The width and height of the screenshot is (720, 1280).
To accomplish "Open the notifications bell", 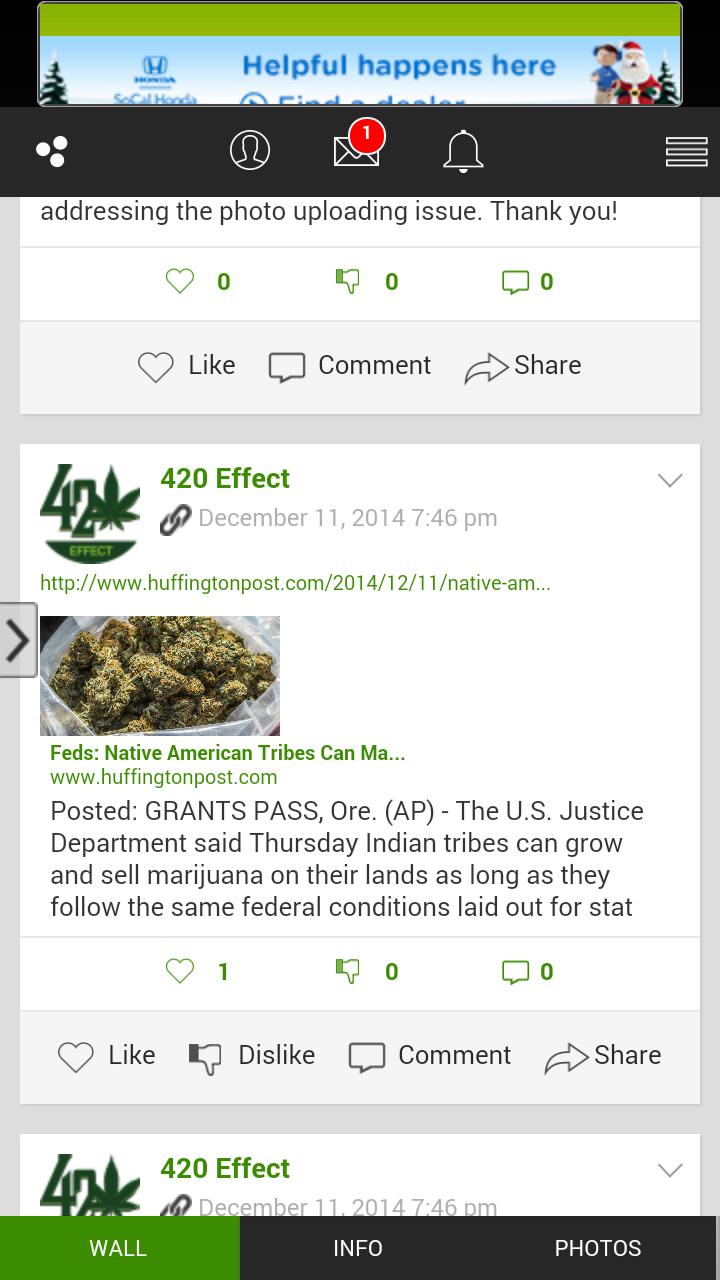I will (463, 152).
